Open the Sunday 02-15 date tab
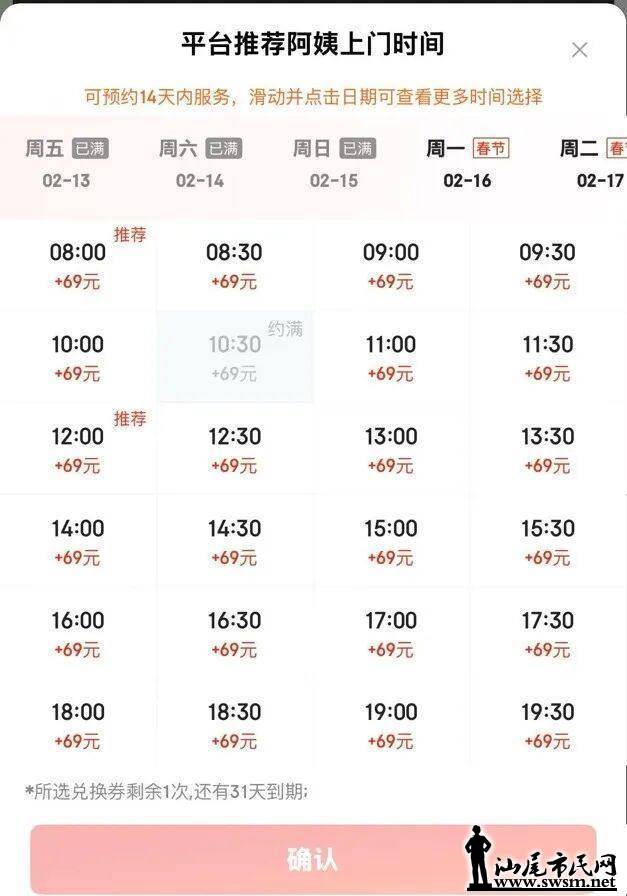627x896 pixels. 334,164
